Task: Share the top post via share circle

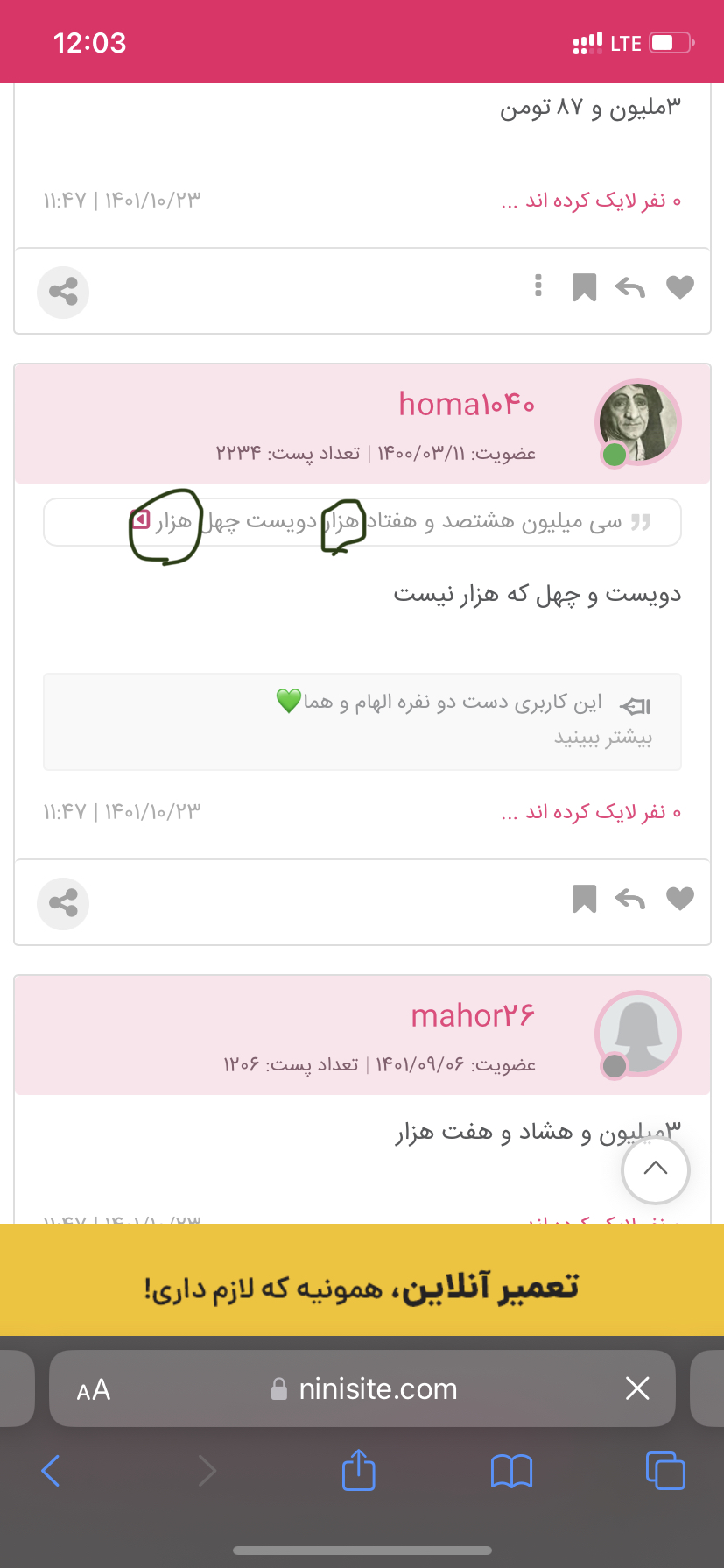Action: point(63,292)
